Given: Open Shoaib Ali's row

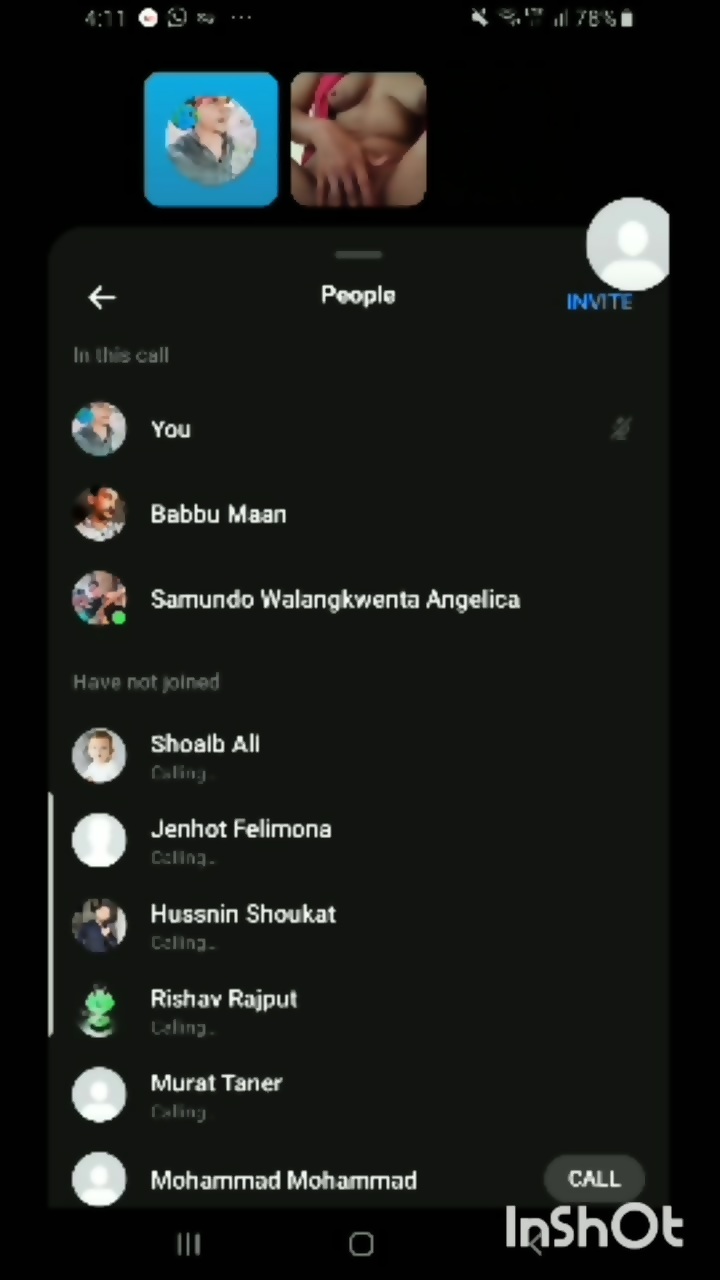Looking at the screenshot, I should (x=205, y=755).
